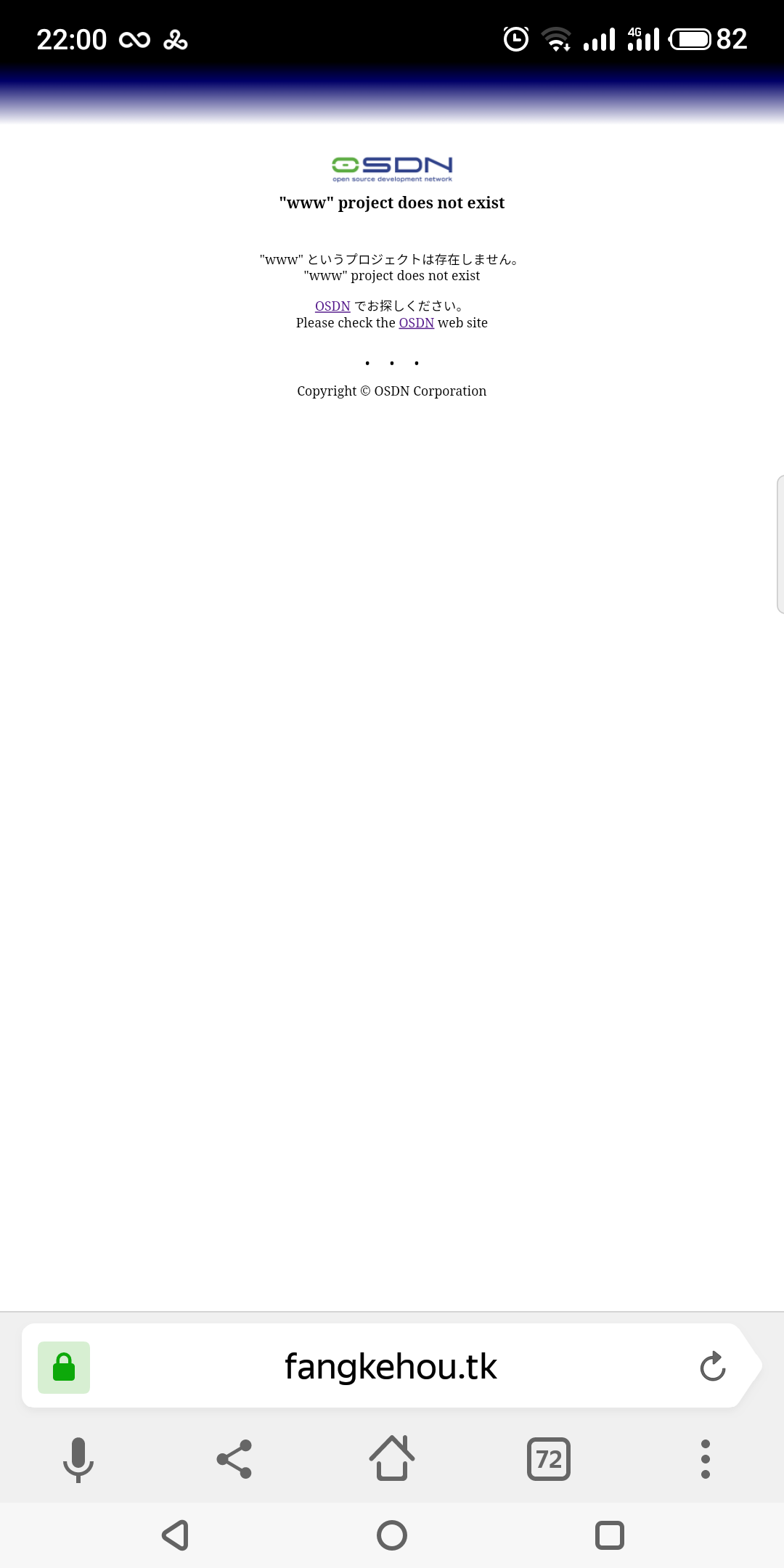Open the tab switcher showing 72 tabs
784x1568 pixels.
[x=549, y=1459]
